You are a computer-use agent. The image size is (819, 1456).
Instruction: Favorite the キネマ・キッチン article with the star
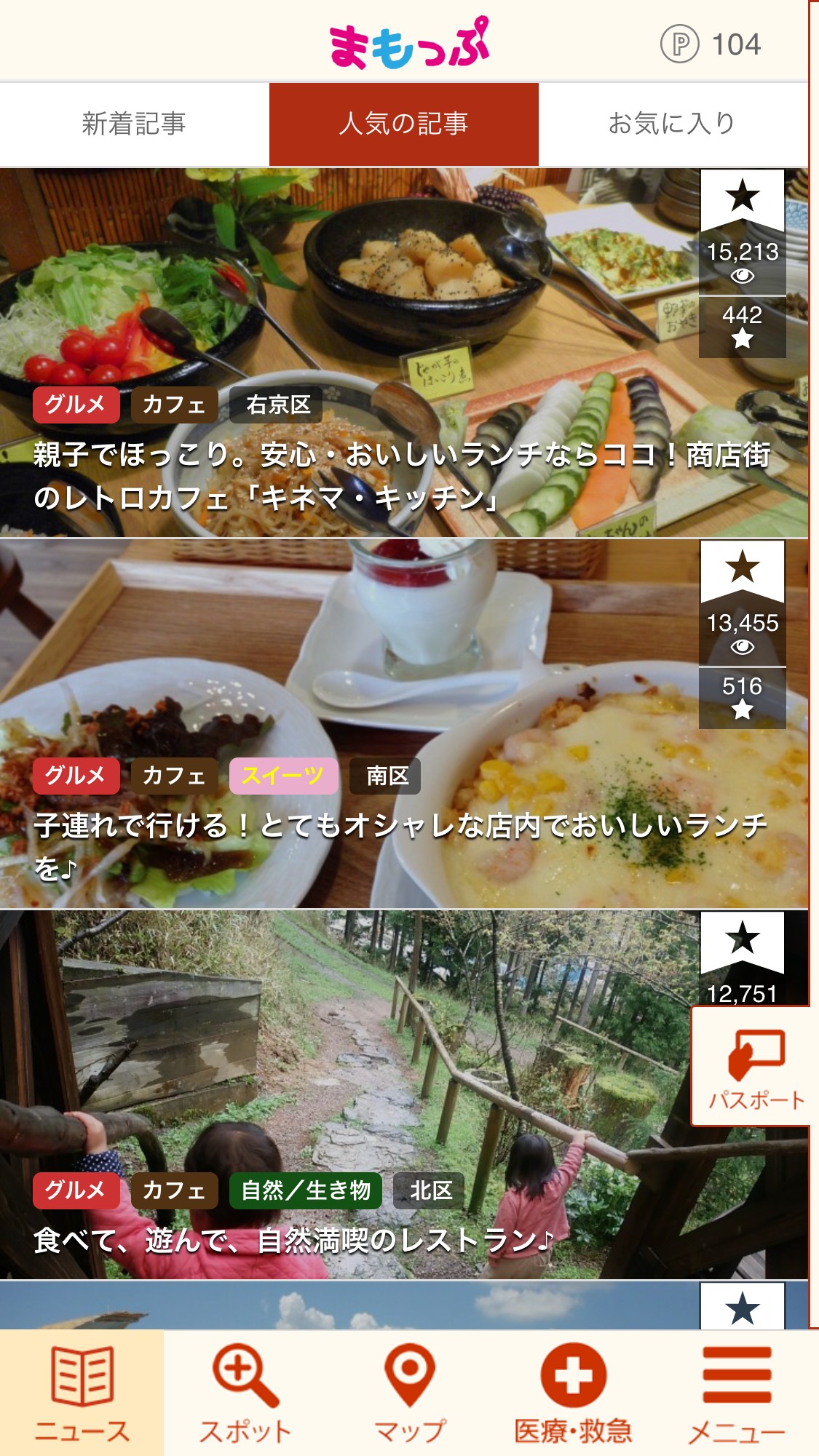tap(742, 198)
